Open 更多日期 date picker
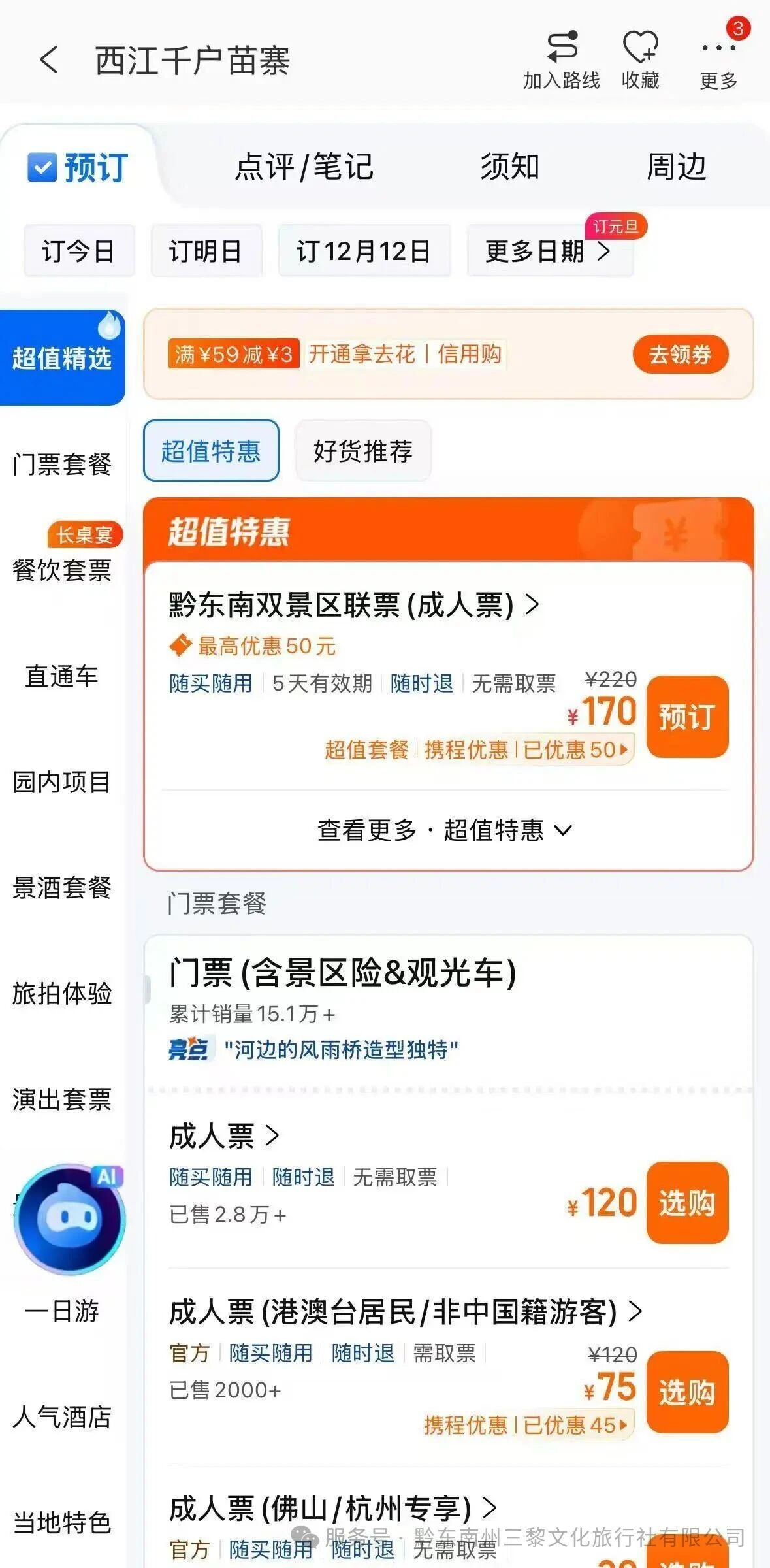The height and width of the screenshot is (1568, 770). (x=549, y=251)
